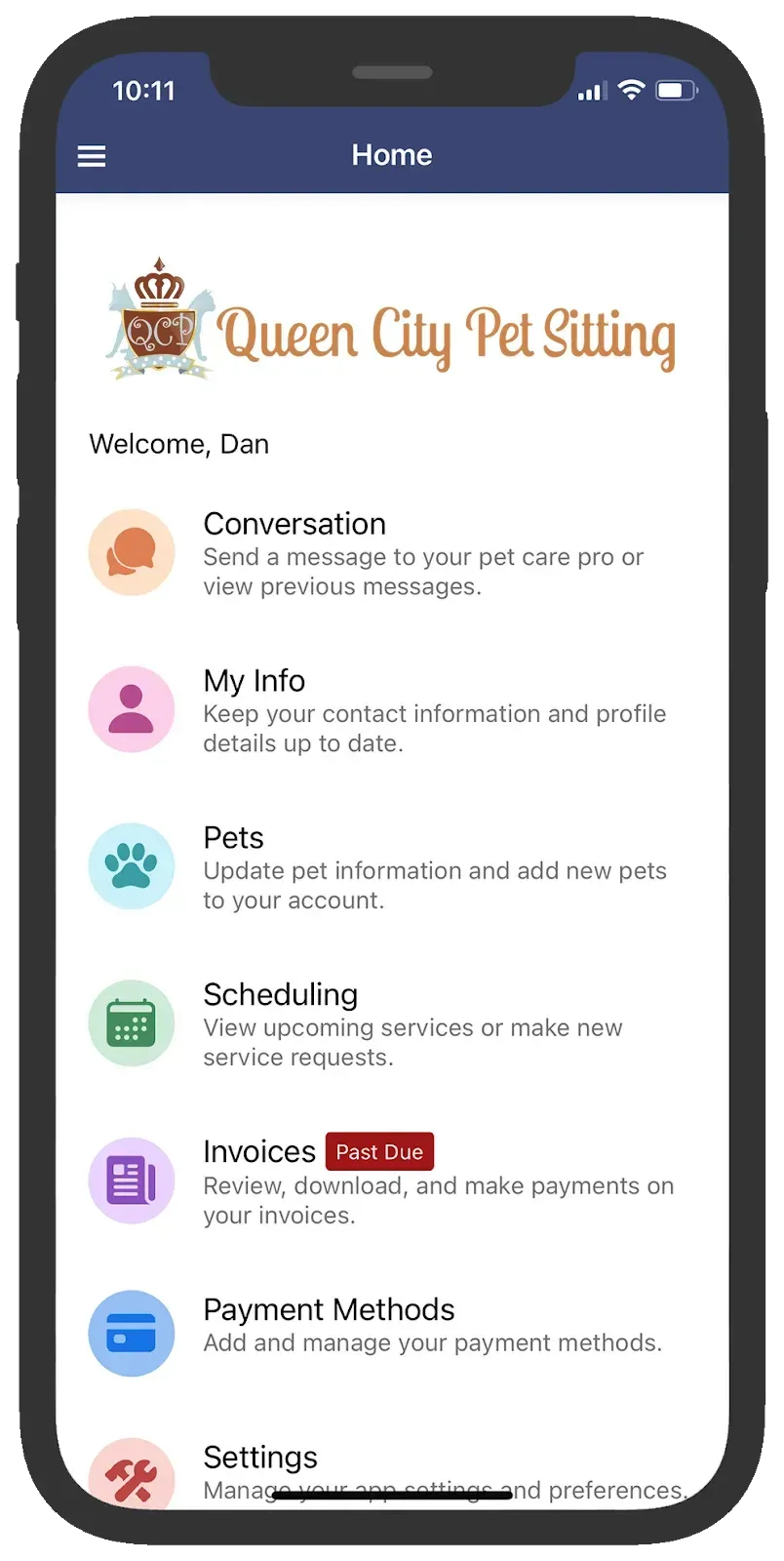The width and height of the screenshot is (784, 1561).
Task: Open Payment Methods to add a card
Action: click(329, 1309)
